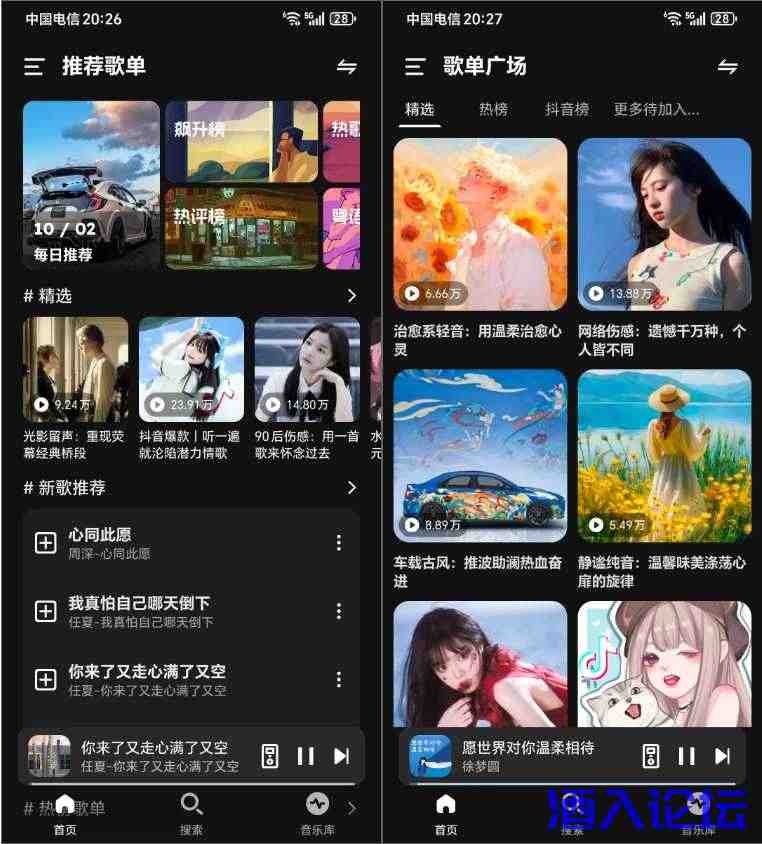Open the hamburger menu on 歌单广场 page
The height and width of the screenshot is (844, 762).
coord(414,67)
